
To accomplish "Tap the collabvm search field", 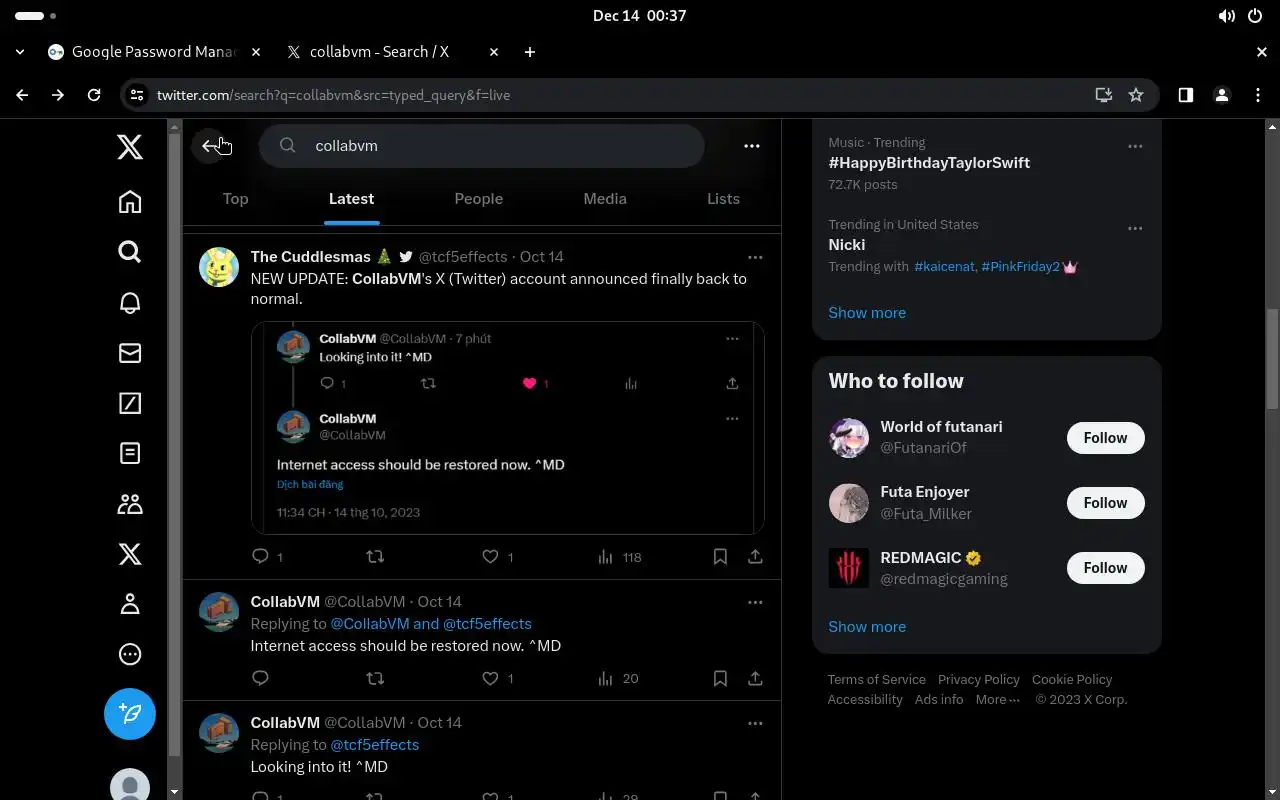I will (480, 146).
